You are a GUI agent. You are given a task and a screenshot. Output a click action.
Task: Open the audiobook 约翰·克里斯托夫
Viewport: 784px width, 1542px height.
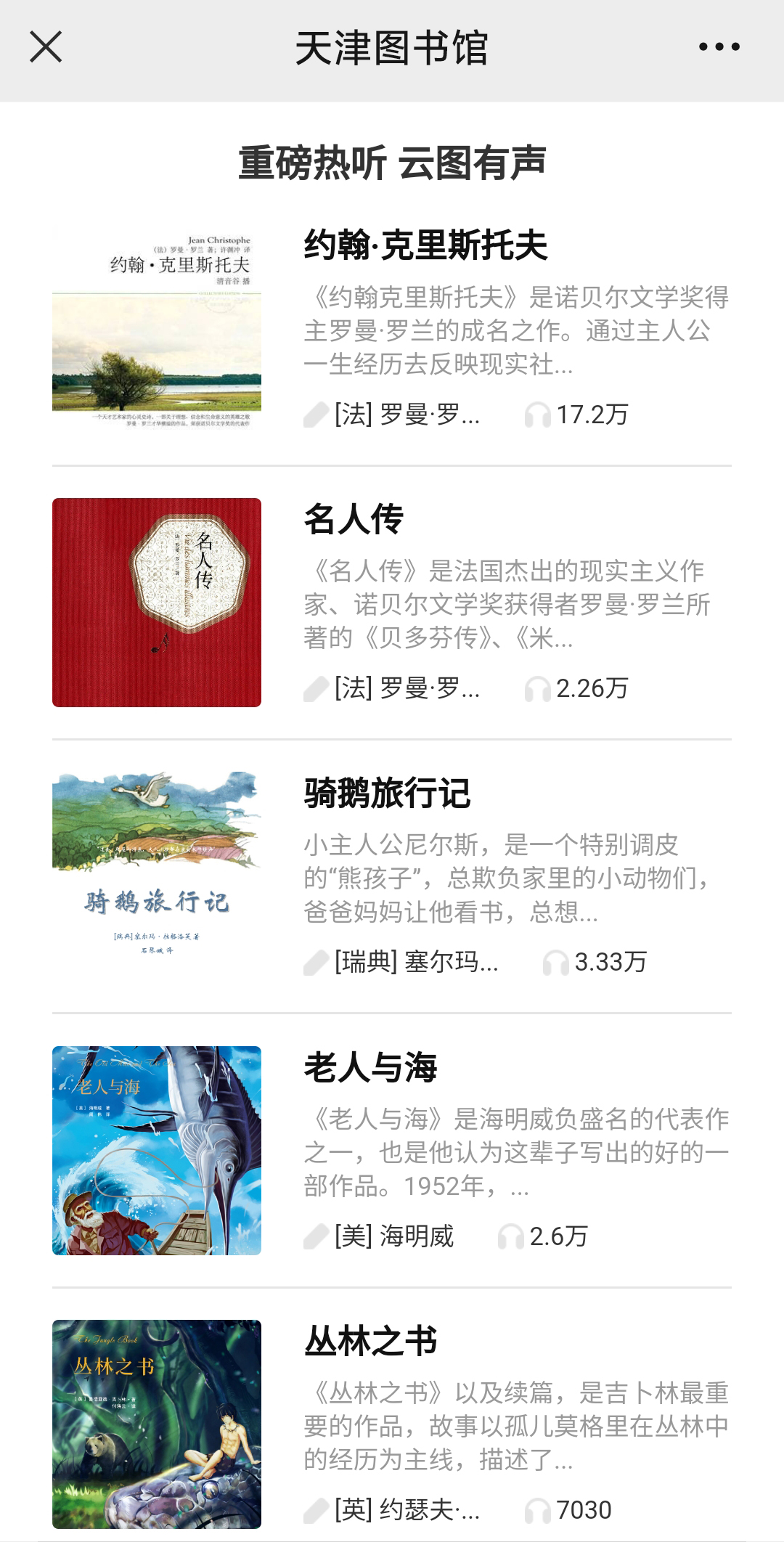tap(425, 245)
